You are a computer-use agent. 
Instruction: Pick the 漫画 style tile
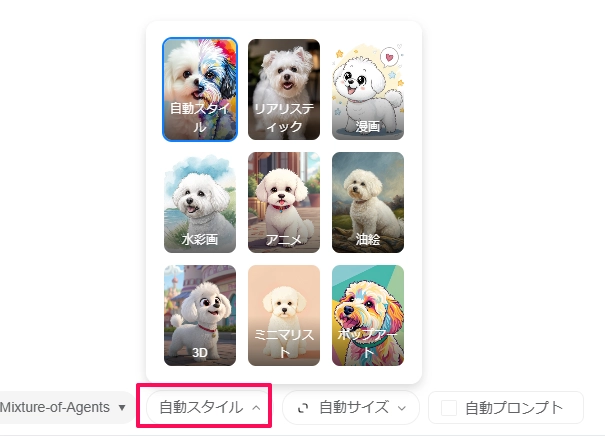pos(368,90)
